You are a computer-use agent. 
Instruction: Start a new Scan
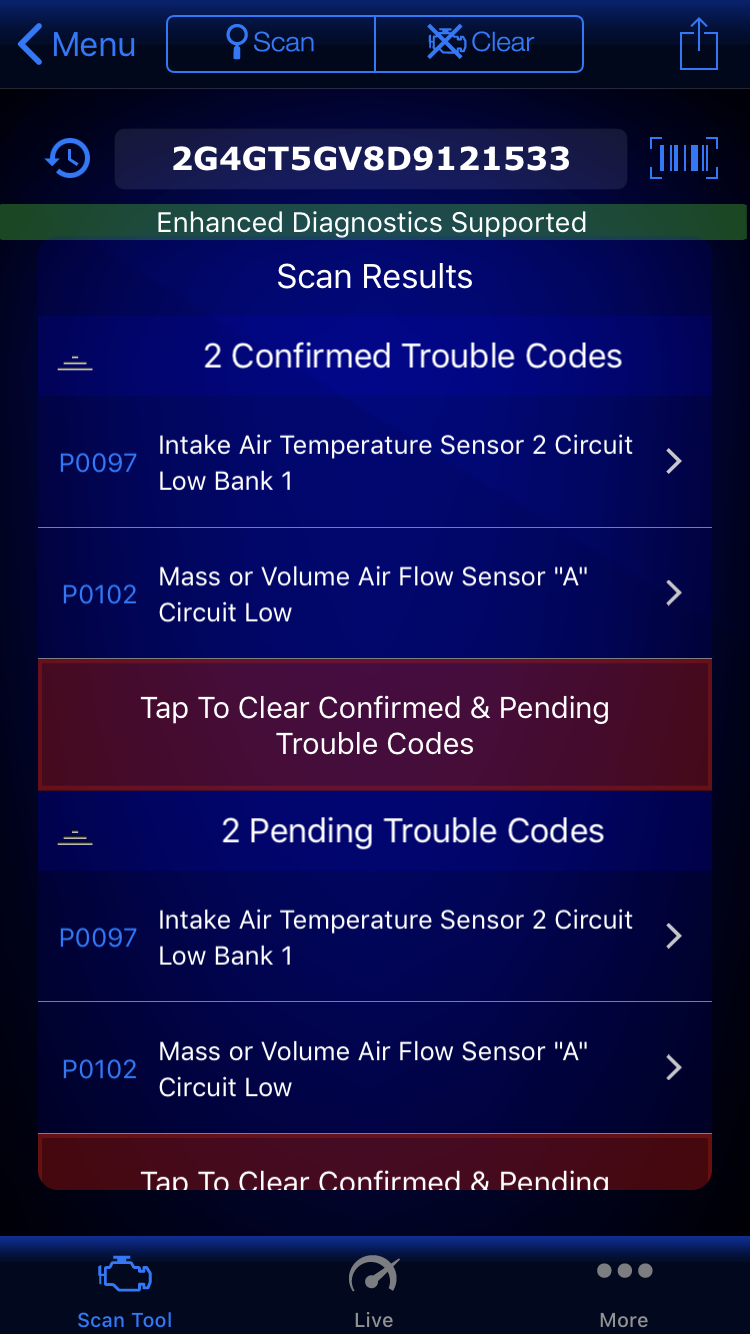(x=271, y=44)
